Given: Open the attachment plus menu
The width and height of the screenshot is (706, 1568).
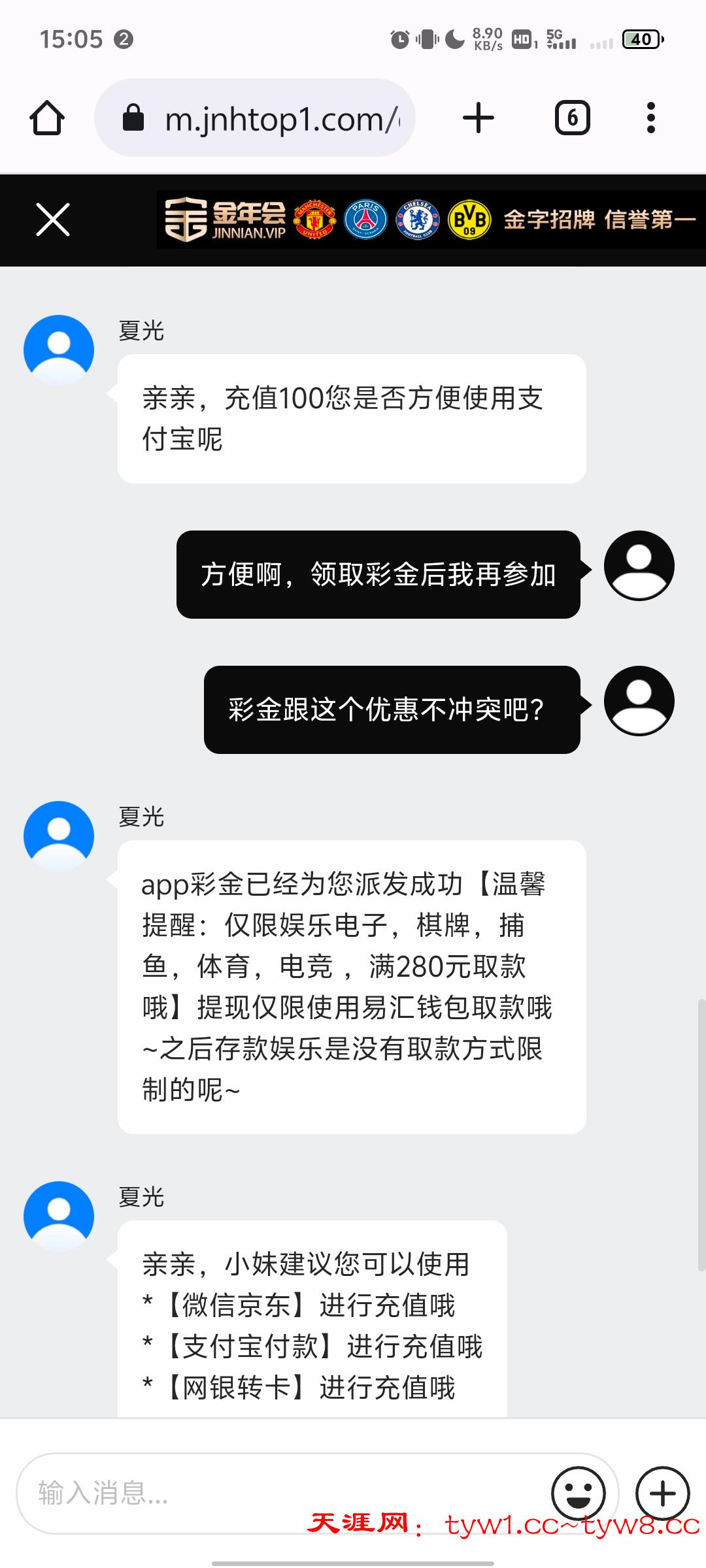Looking at the screenshot, I should 663,1492.
